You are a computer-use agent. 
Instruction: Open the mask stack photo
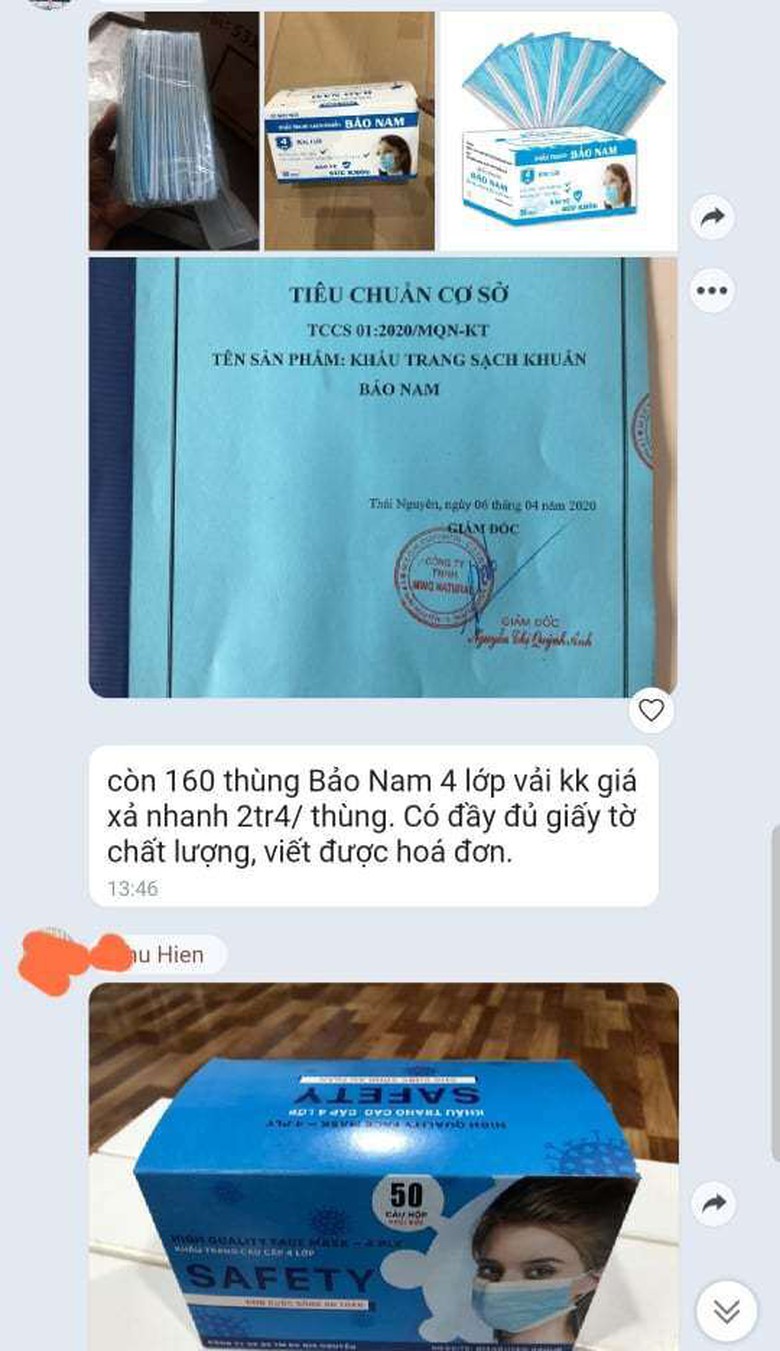pos(173,131)
